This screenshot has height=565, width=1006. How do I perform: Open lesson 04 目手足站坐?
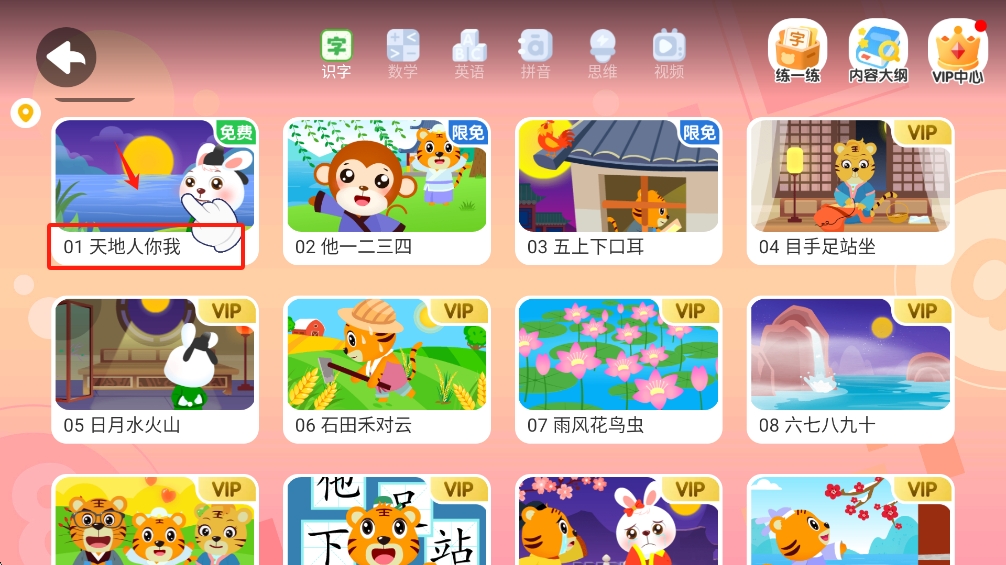[850, 190]
